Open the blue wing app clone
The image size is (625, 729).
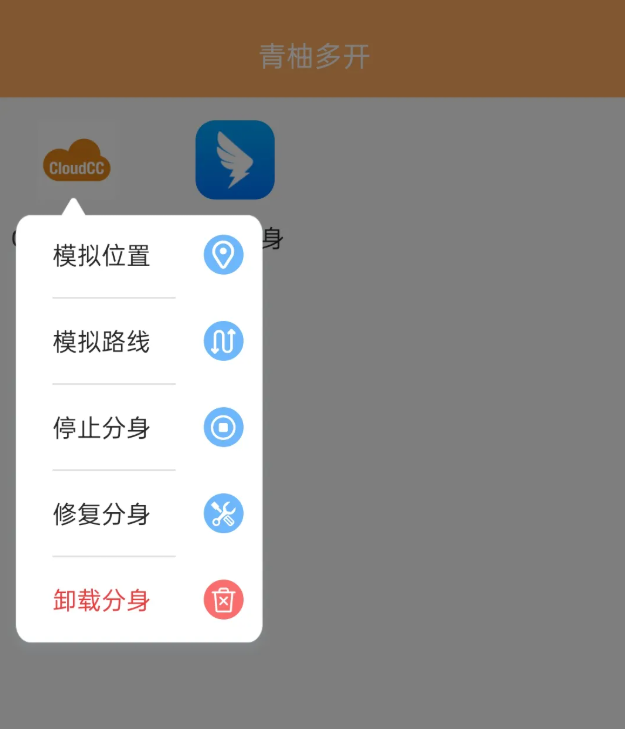click(x=235, y=160)
